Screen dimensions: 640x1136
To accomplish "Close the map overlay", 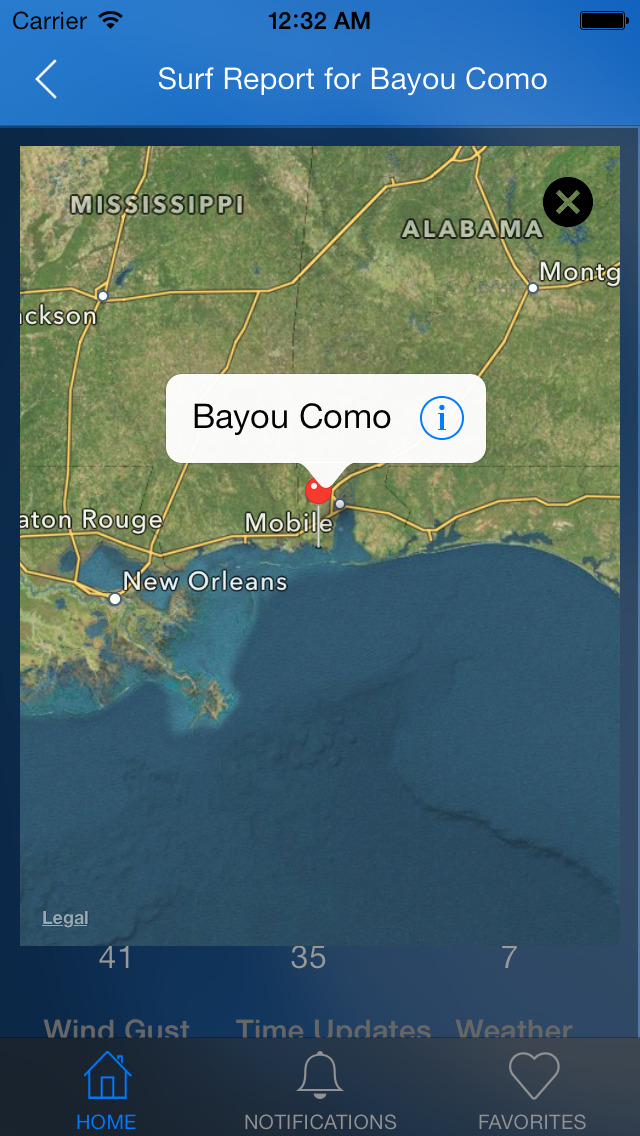I will tap(568, 202).
